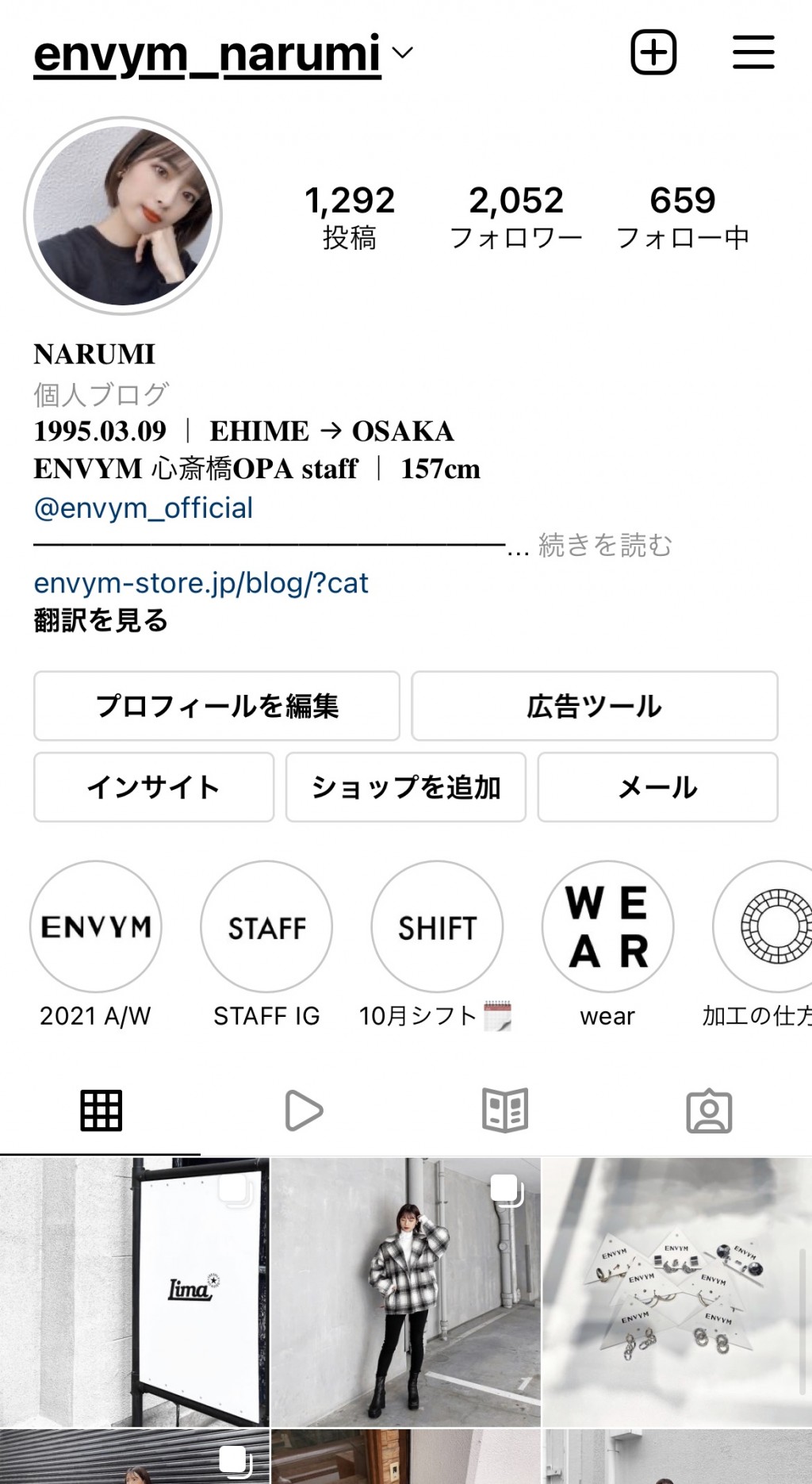View the 2,052 followers list
This screenshot has width=812, height=1484.
pos(515,217)
